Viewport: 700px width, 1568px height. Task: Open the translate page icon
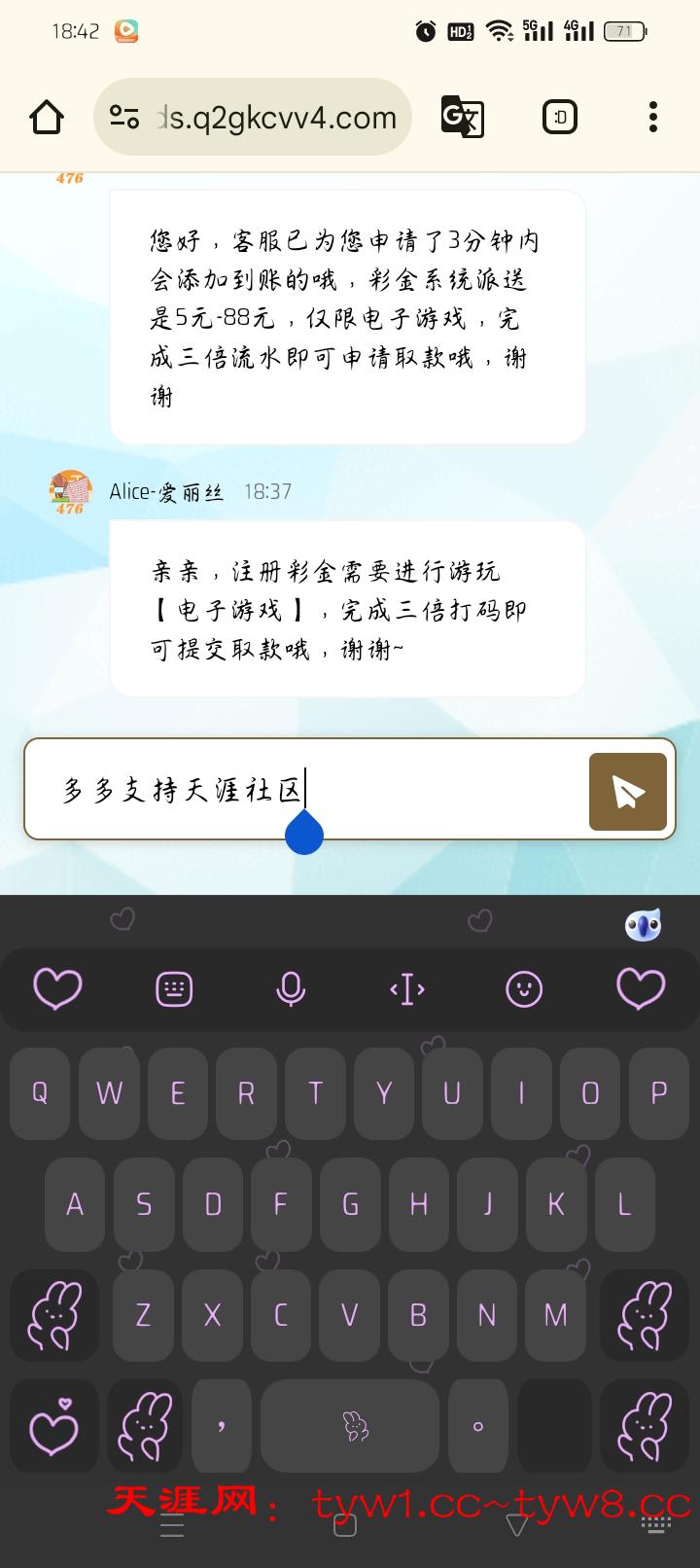tap(462, 118)
